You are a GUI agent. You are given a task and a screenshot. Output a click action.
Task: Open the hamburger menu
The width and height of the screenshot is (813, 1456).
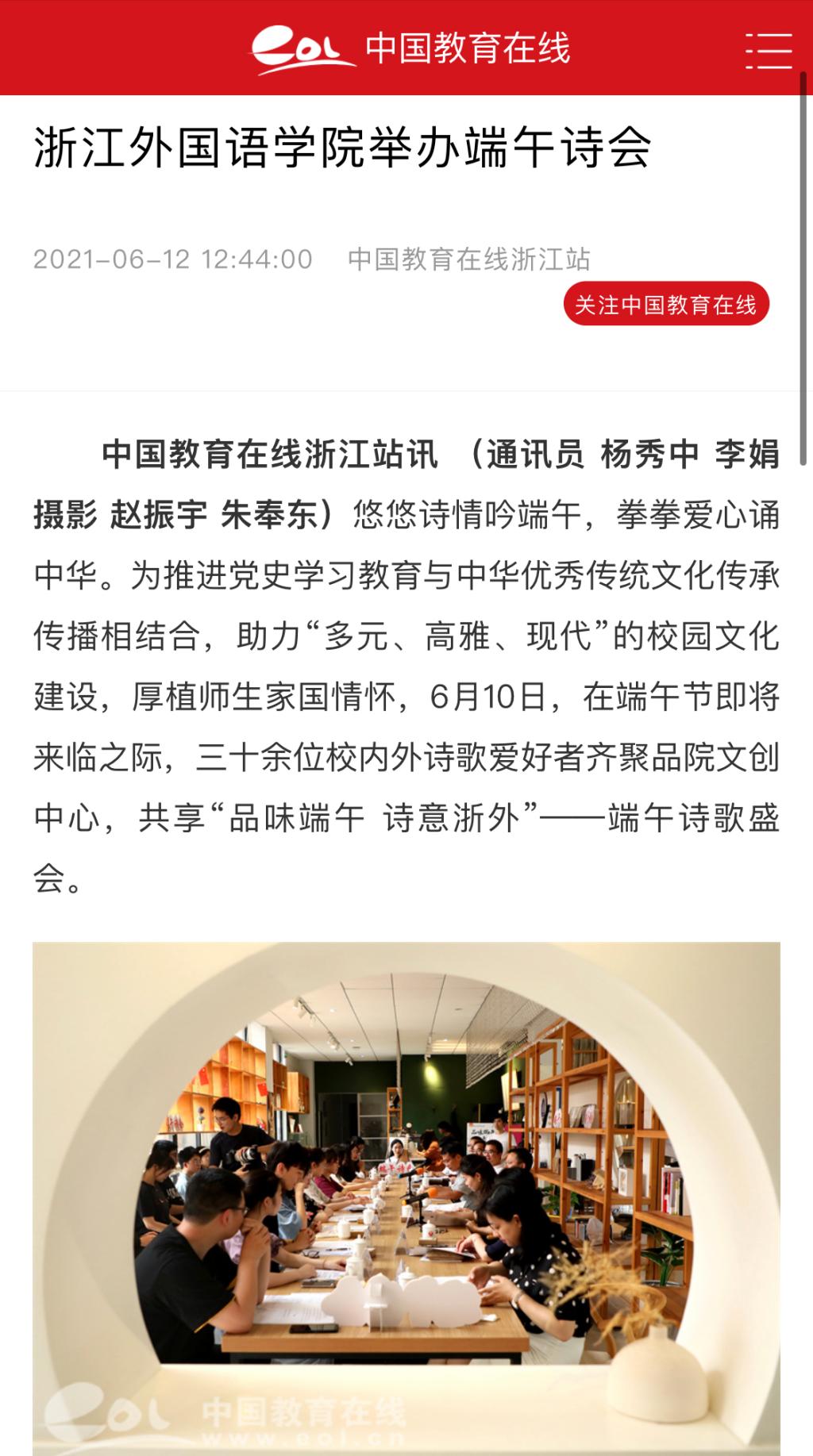[x=768, y=49]
